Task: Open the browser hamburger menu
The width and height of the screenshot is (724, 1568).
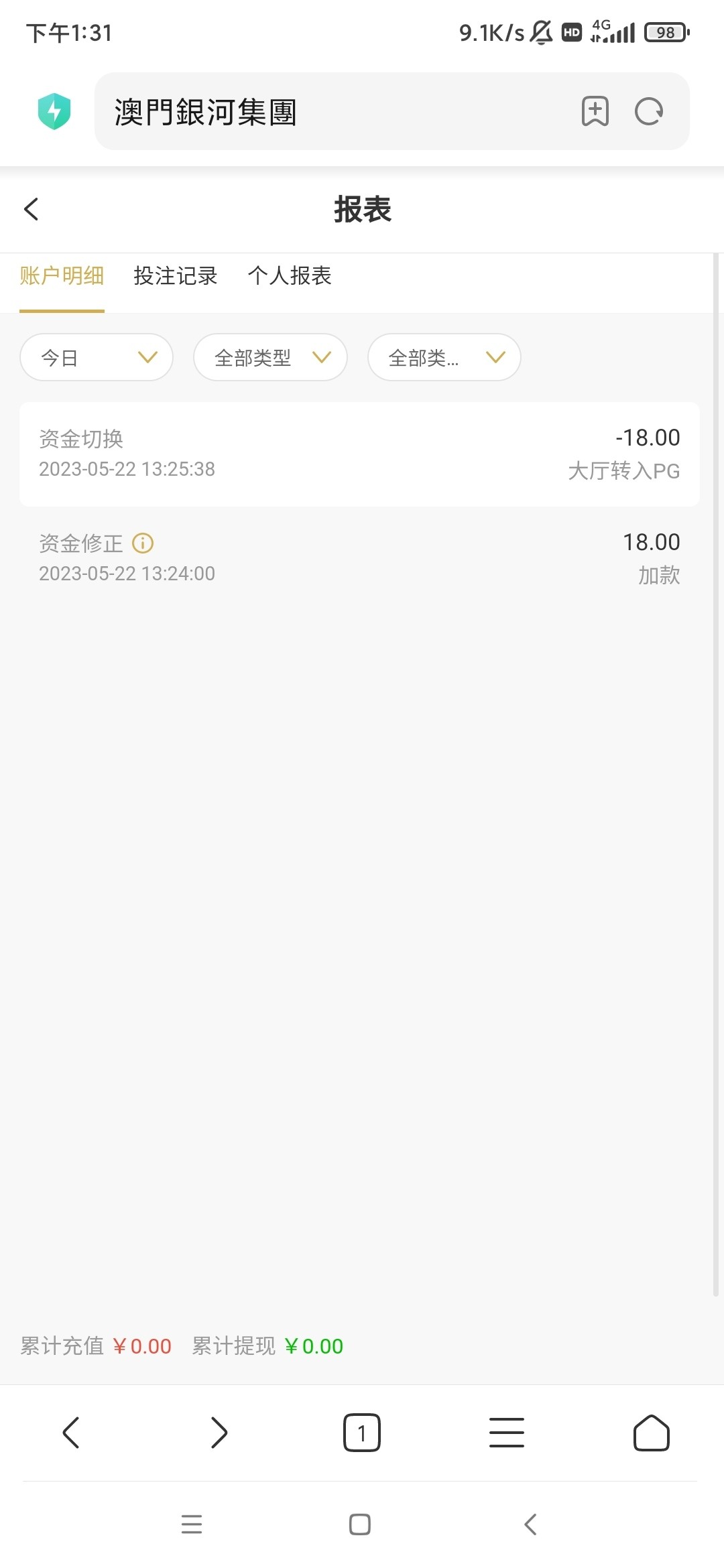Action: (507, 1433)
